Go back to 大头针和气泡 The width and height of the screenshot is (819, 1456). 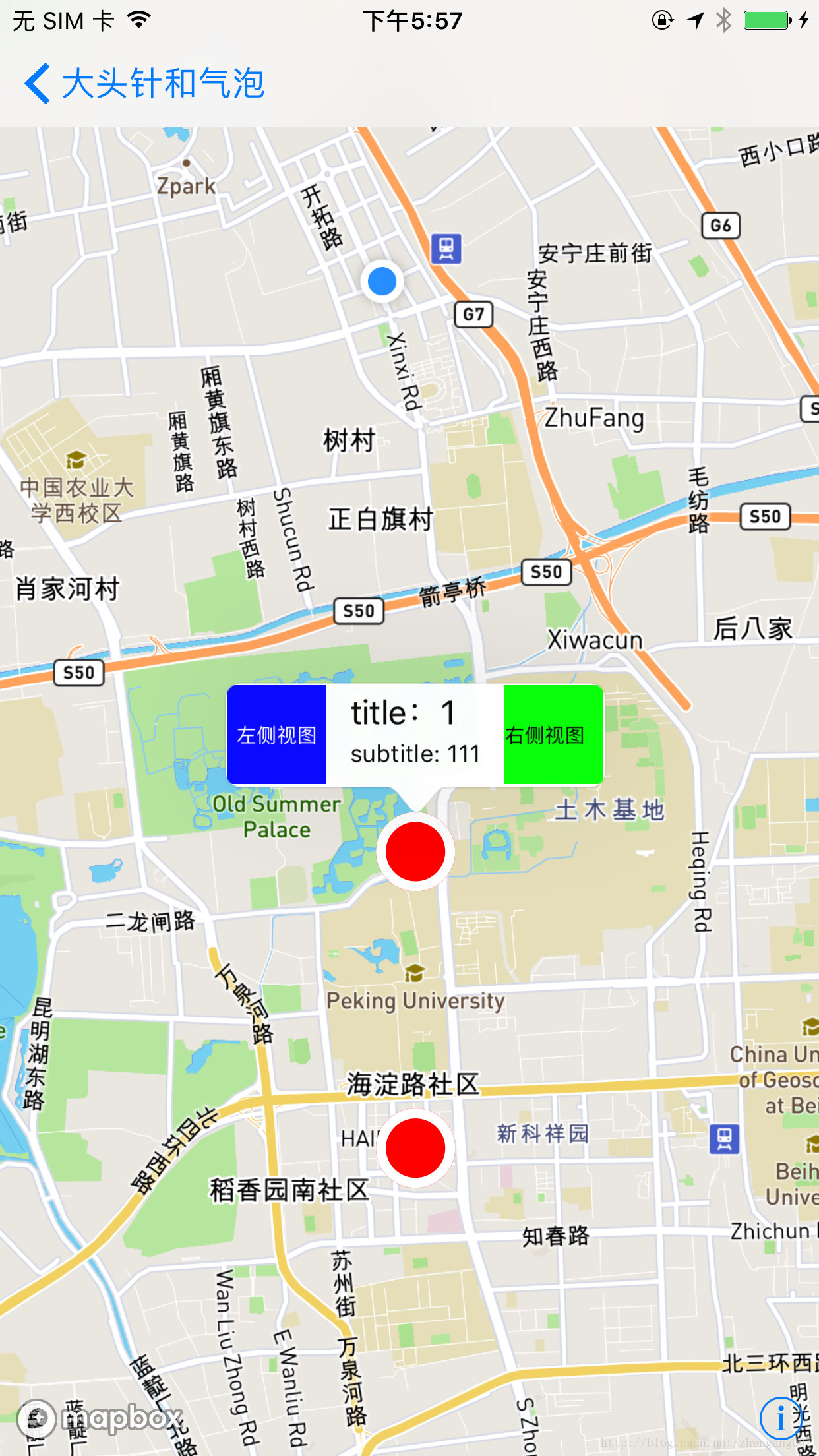(x=144, y=84)
